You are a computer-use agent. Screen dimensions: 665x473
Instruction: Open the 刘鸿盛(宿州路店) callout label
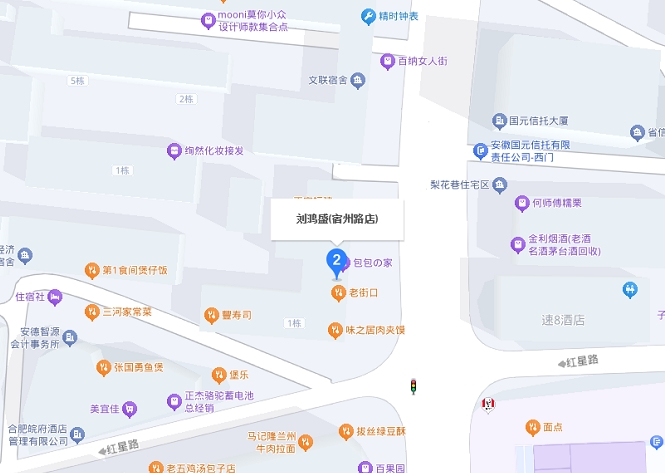tap(336, 219)
